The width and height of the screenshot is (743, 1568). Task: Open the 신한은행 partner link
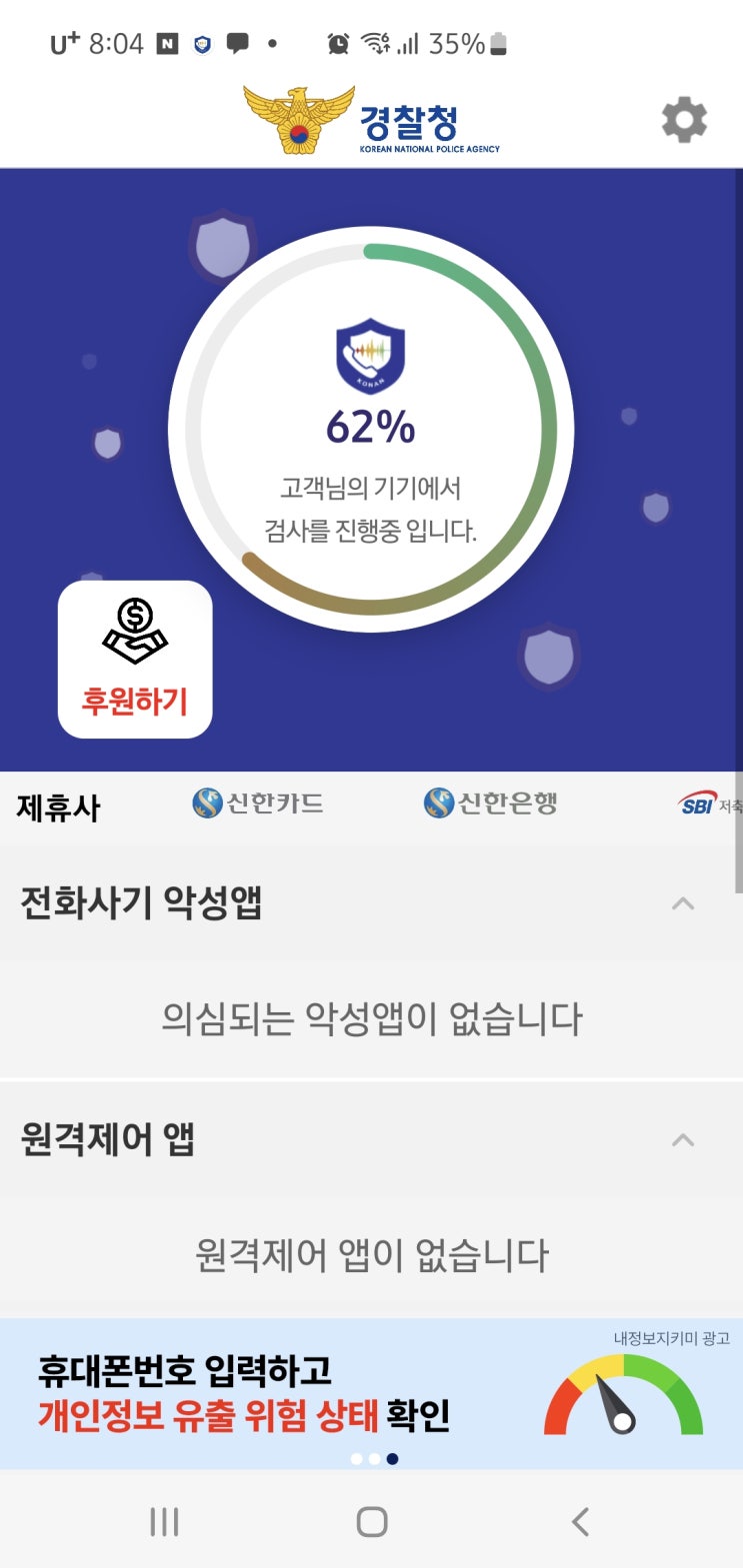tap(490, 803)
